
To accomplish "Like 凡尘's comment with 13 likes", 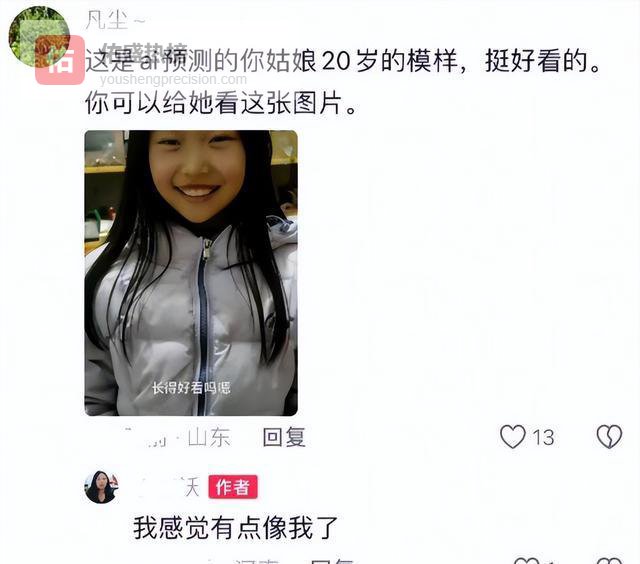I will point(513,437).
